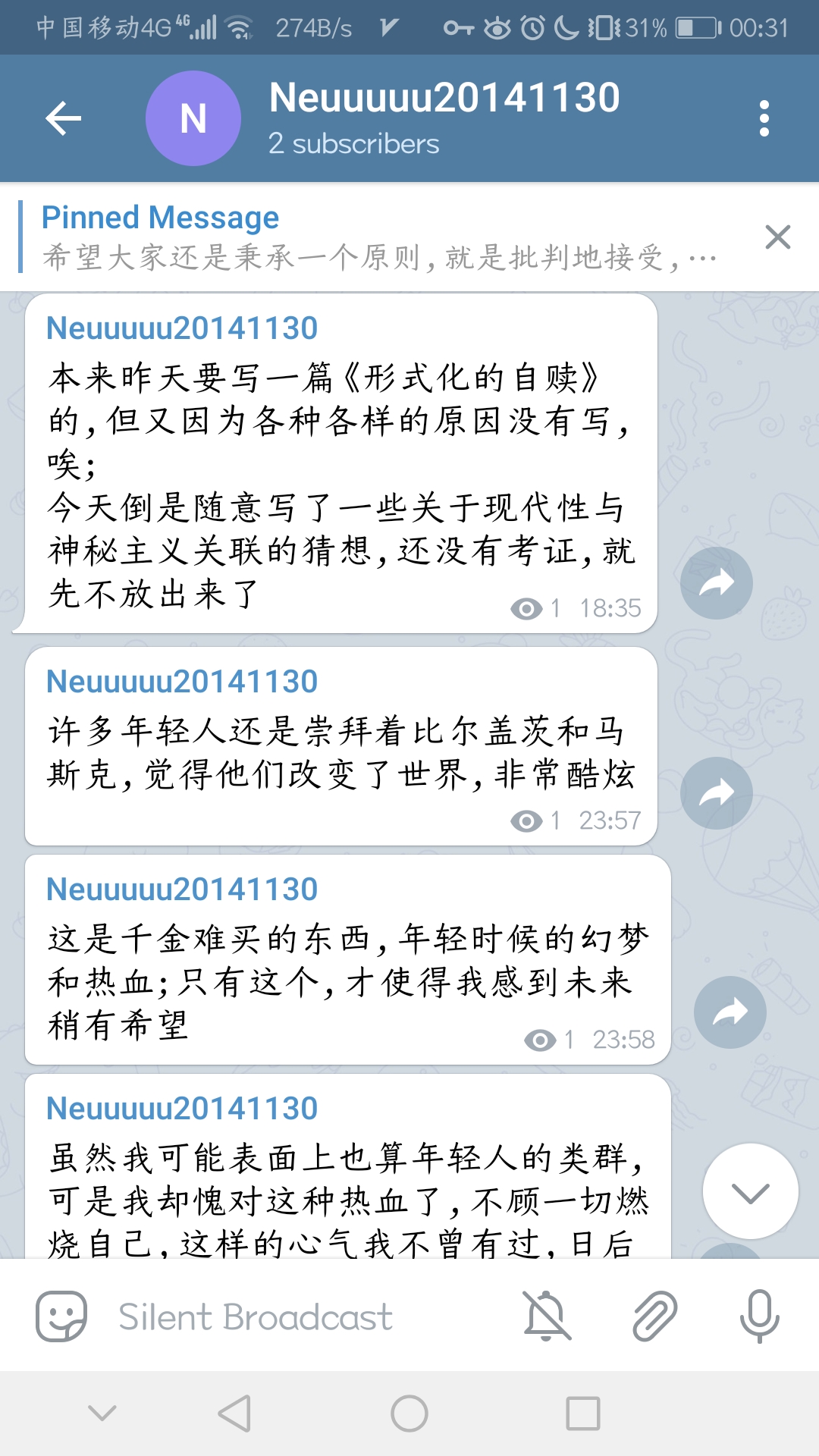Open the pinned message
The width and height of the screenshot is (819, 1456).
coord(379,237)
